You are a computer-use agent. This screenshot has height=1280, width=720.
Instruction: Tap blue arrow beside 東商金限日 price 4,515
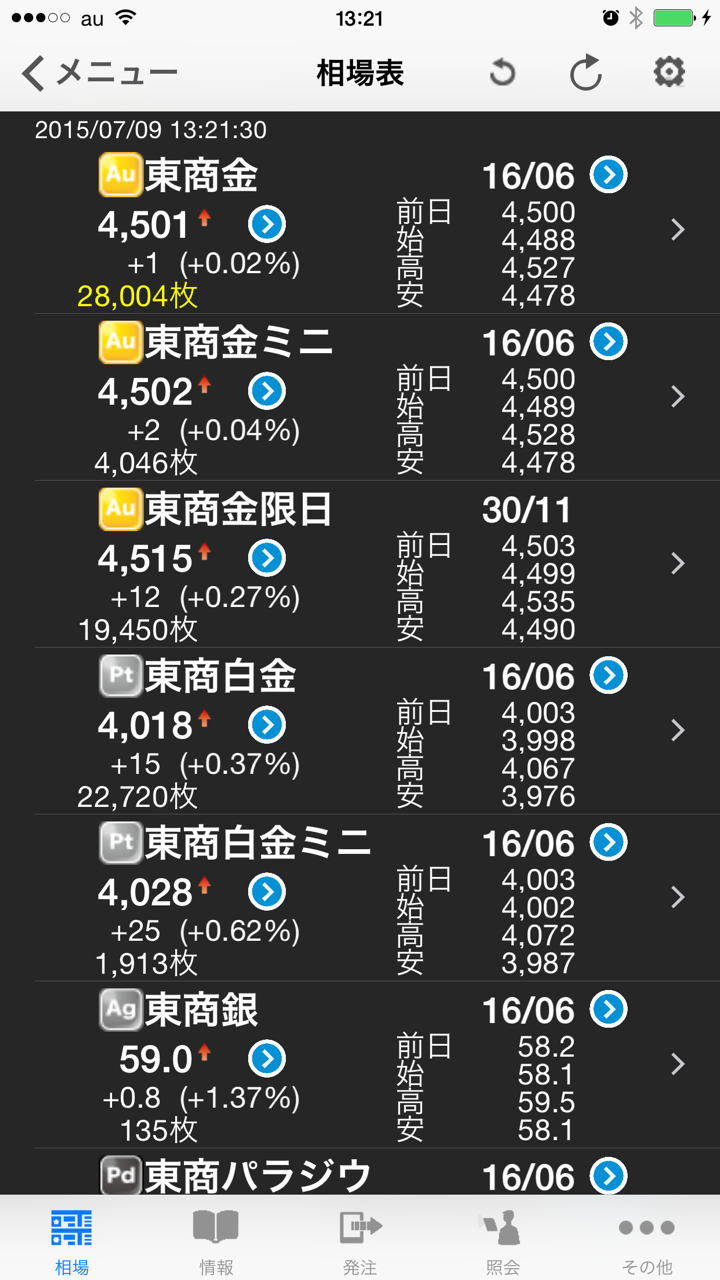pos(267,558)
